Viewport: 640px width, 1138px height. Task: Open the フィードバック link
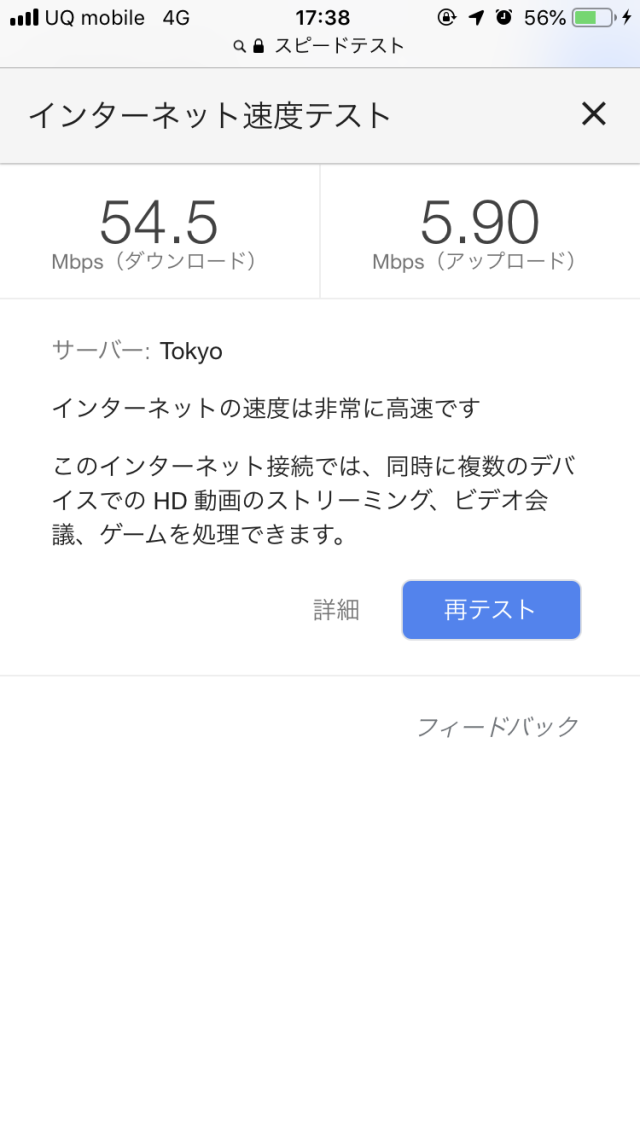click(498, 726)
